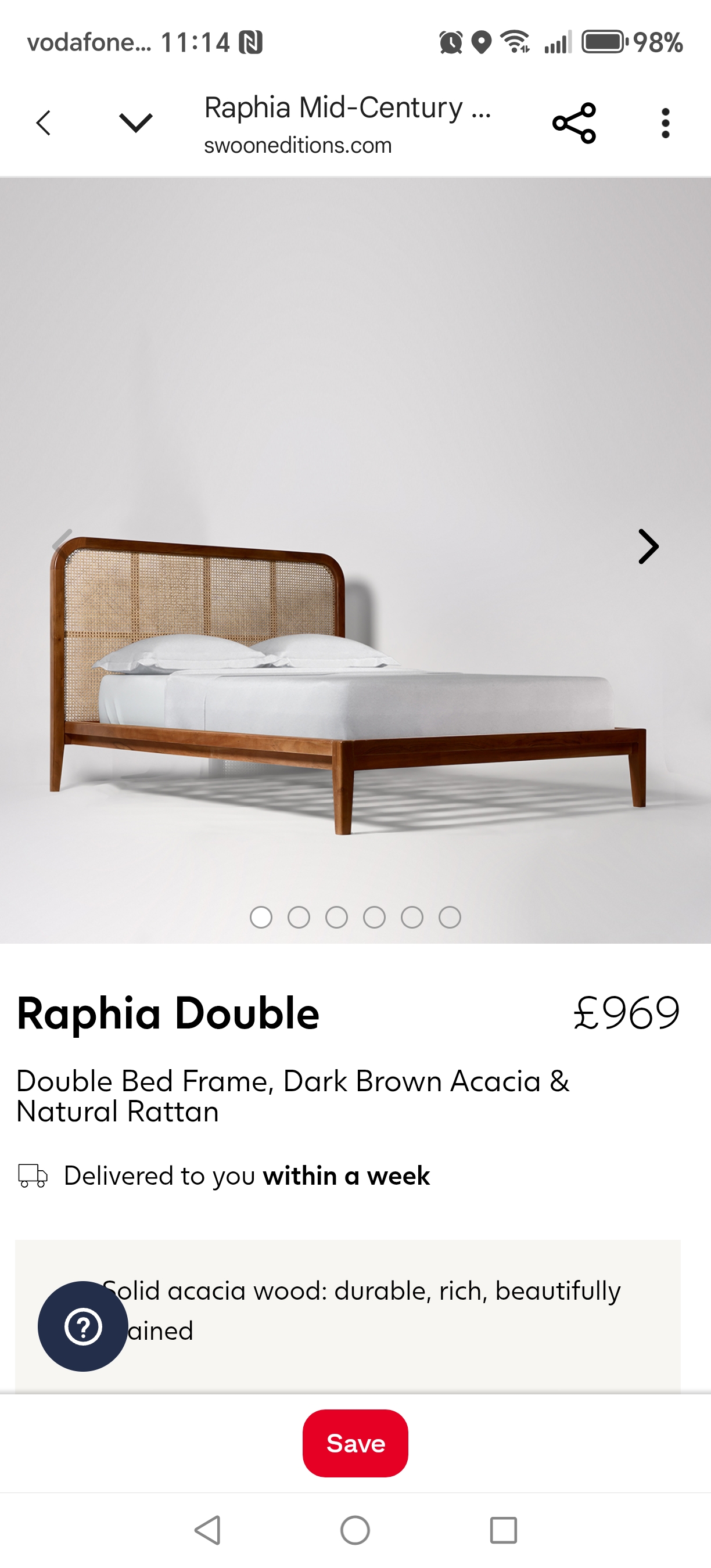Open the bed frame photo
The width and height of the screenshot is (711, 1568).
[347, 682]
